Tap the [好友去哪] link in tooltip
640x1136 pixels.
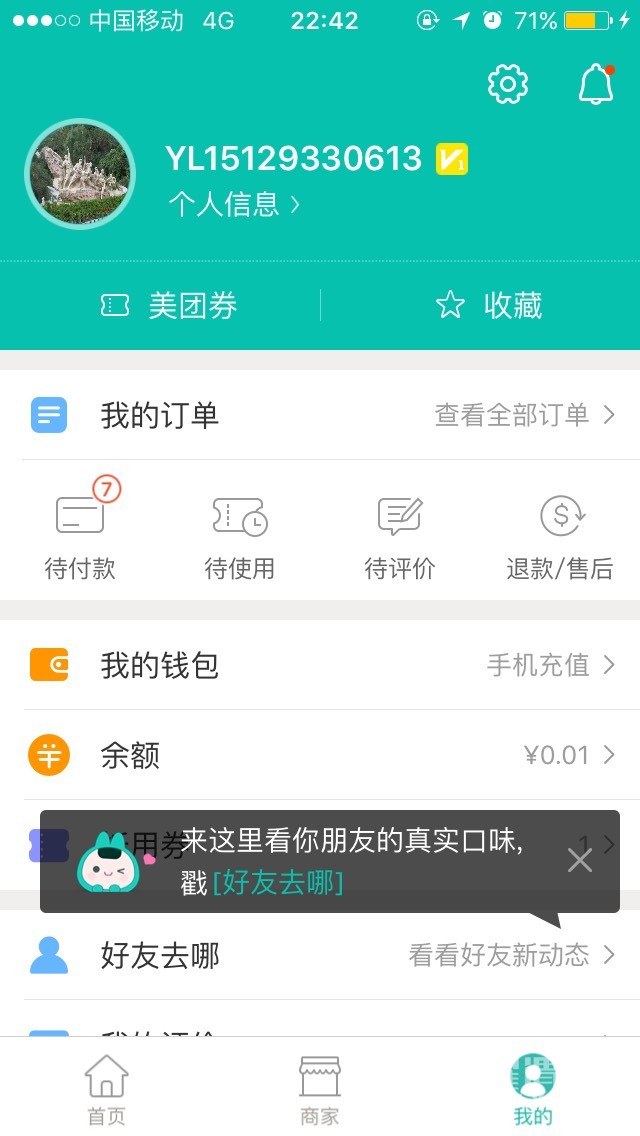point(277,882)
